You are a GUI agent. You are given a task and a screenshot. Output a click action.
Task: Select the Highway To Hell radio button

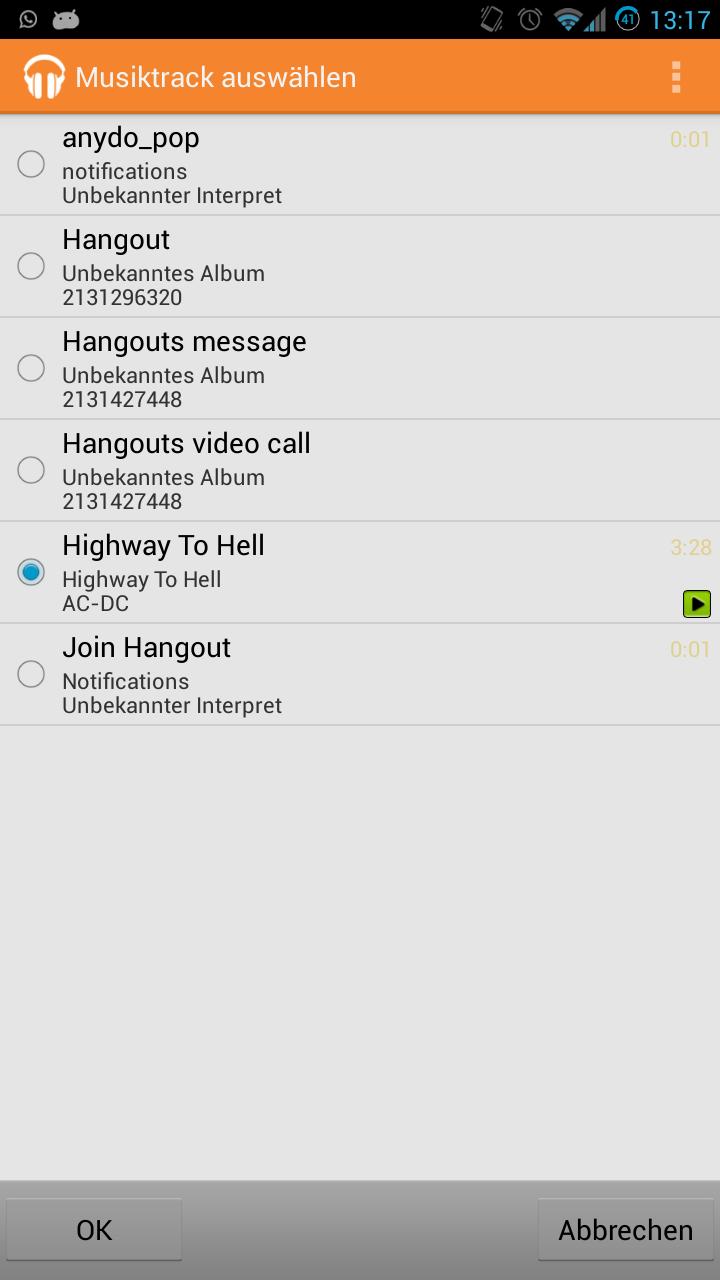pos(31,572)
